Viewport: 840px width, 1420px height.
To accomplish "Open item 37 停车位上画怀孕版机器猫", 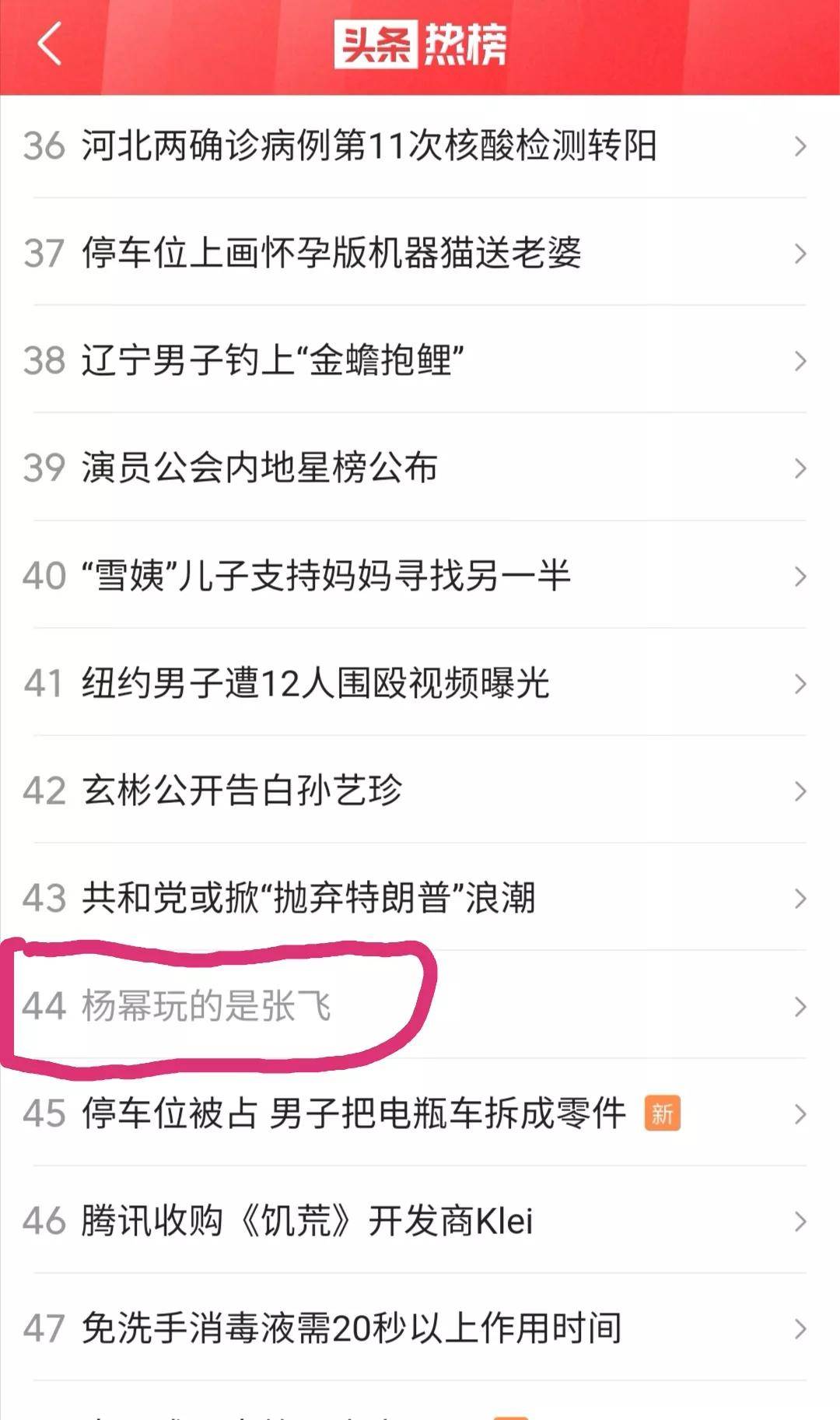I will (x=331, y=254).
